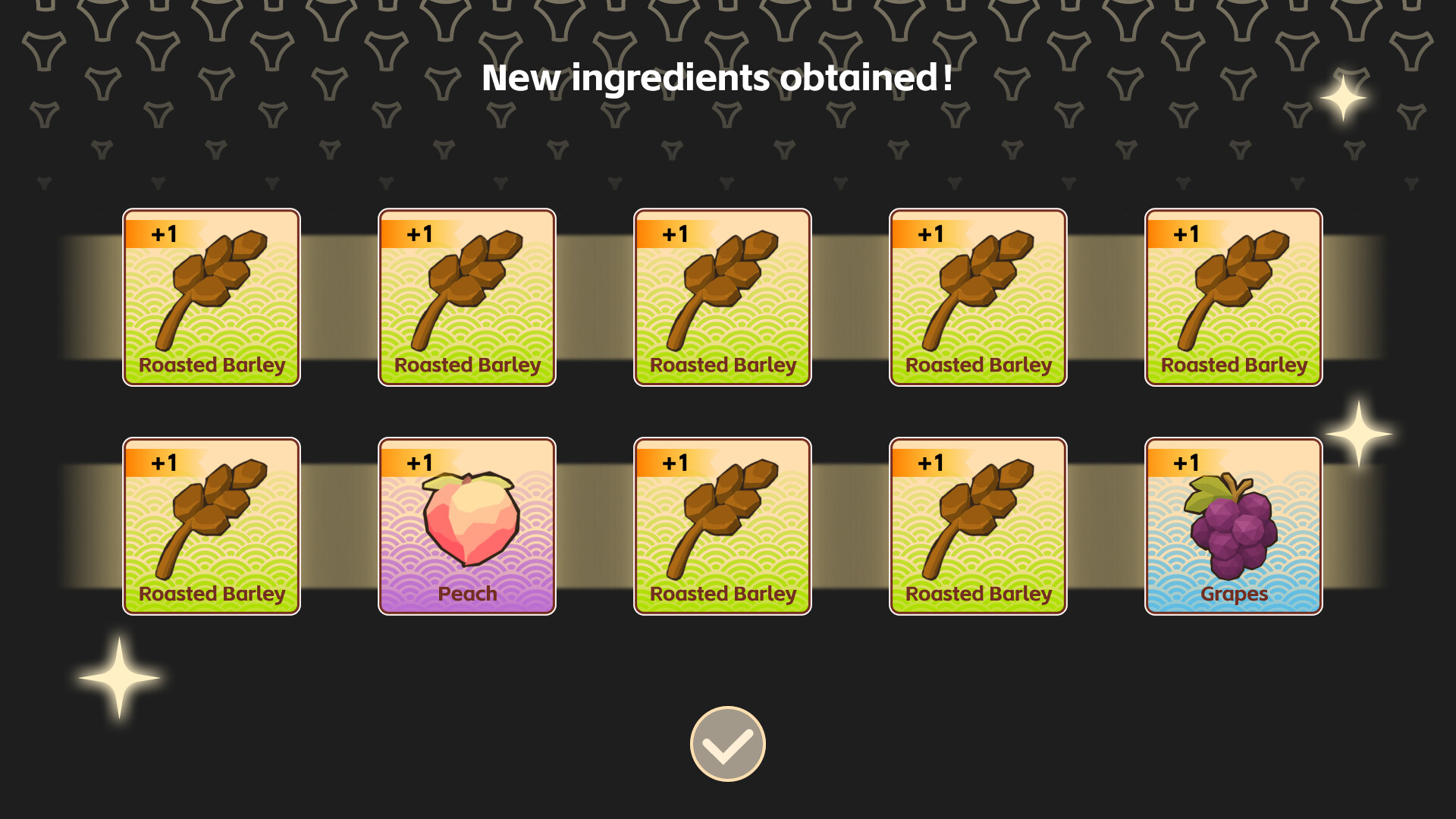Tap the Grapes ingredient card
1456x819 pixels.
(1233, 526)
